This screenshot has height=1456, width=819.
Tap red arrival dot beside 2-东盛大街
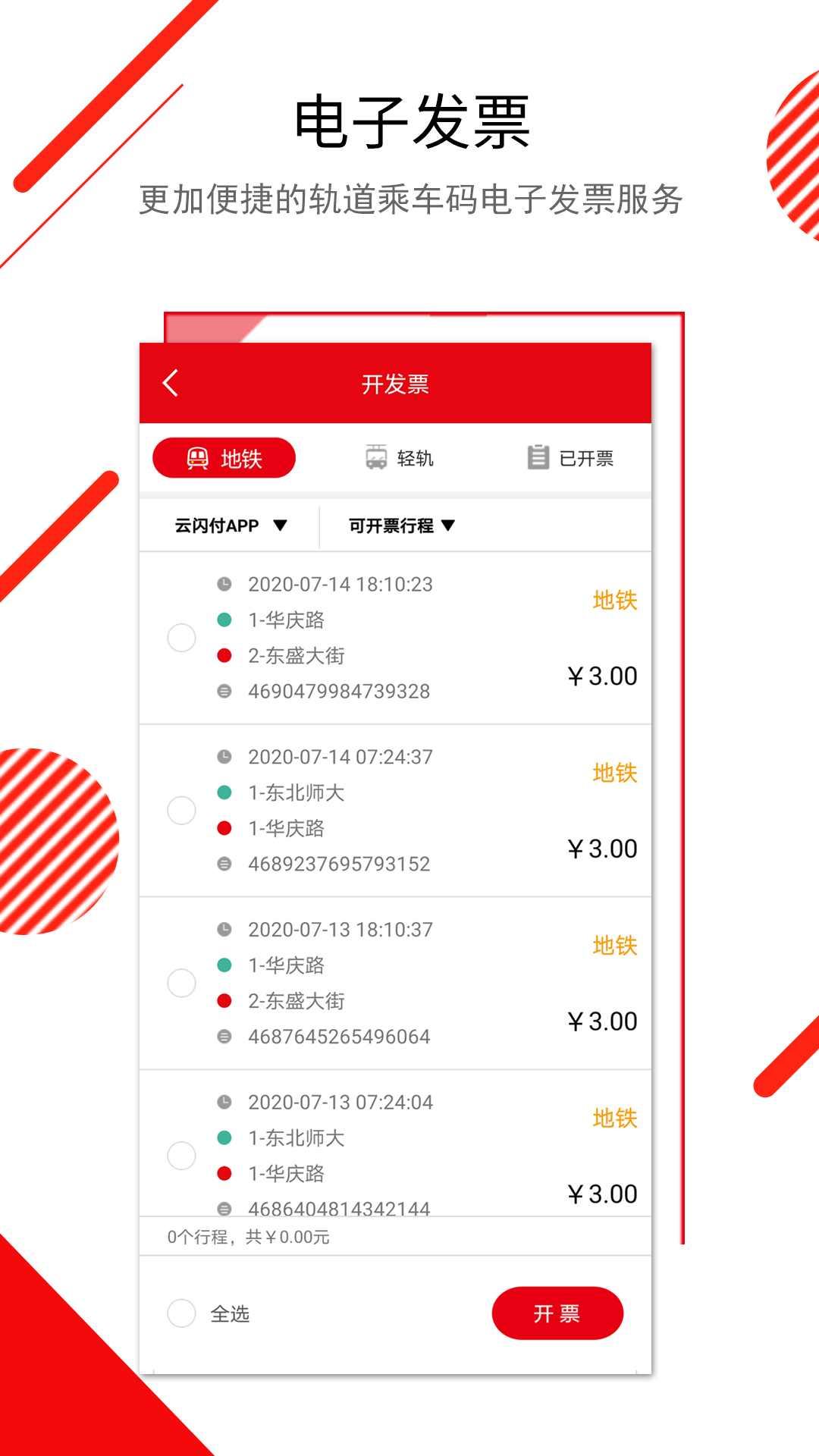[225, 655]
